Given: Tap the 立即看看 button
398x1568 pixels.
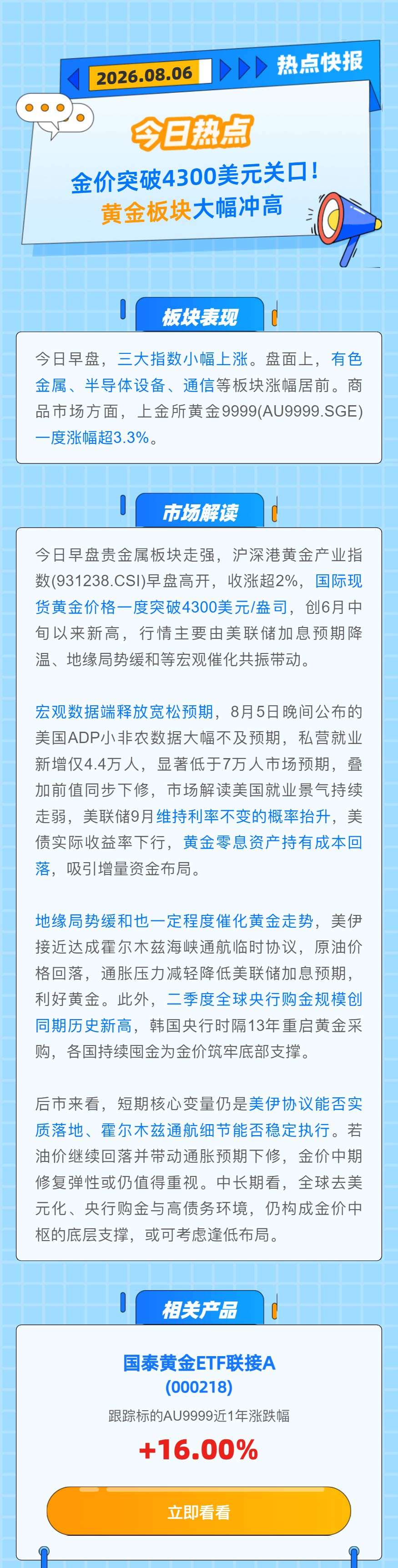Looking at the screenshot, I should 198,1512.
